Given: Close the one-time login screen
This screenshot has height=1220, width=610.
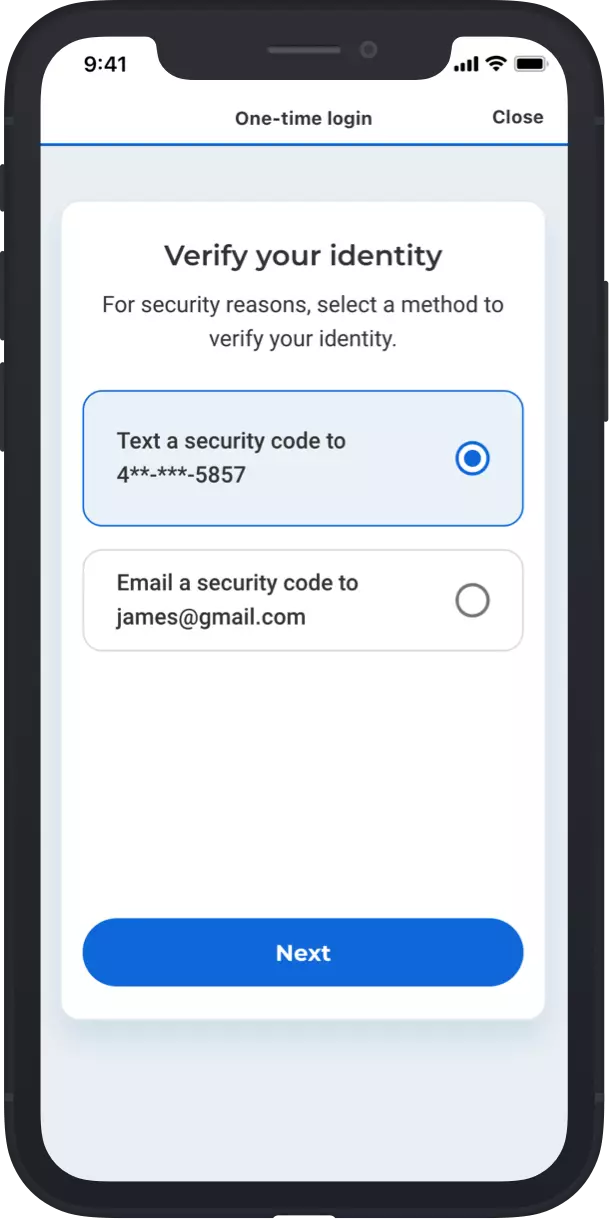Looking at the screenshot, I should (x=517, y=117).
